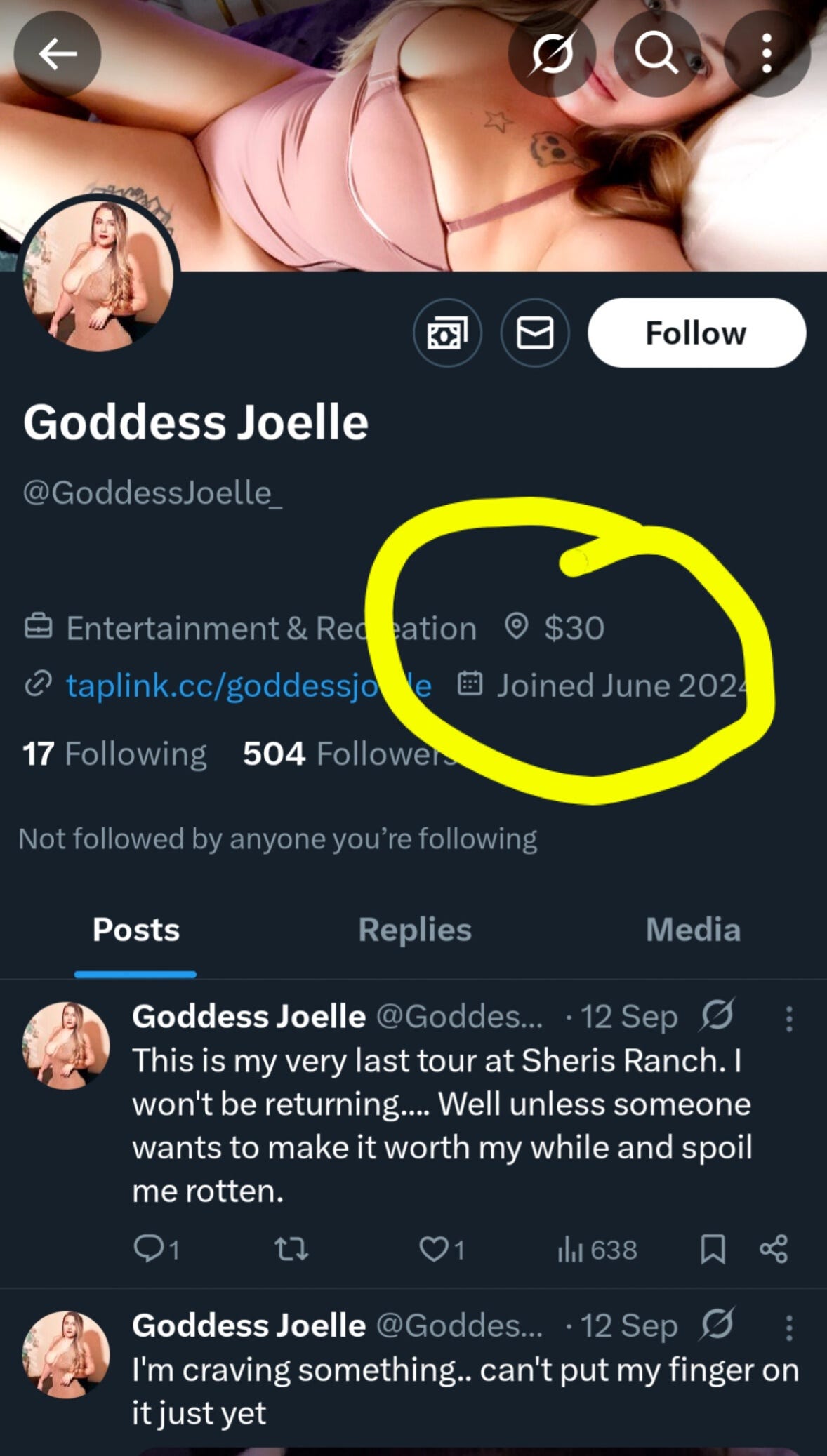This screenshot has width=827, height=1456.
Task: Open the profile overflow menu
Action: (767, 53)
